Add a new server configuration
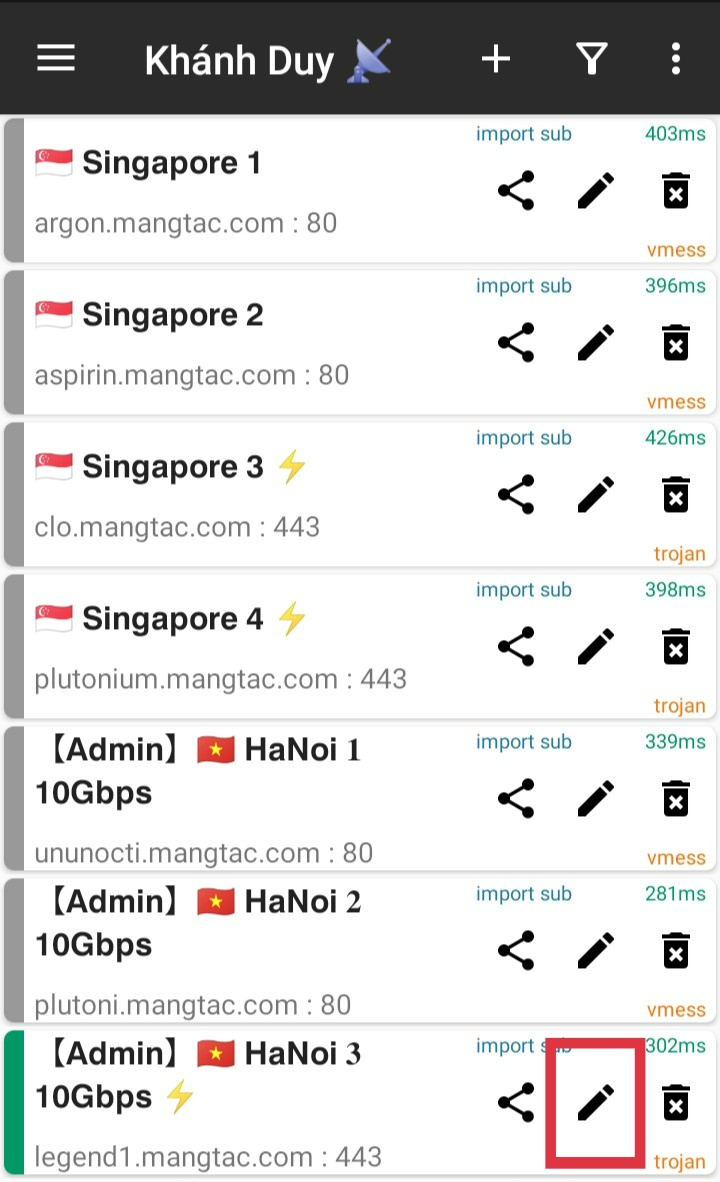The width and height of the screenshot is (720, 1182). pyautogui.click(x=496, y=60)
